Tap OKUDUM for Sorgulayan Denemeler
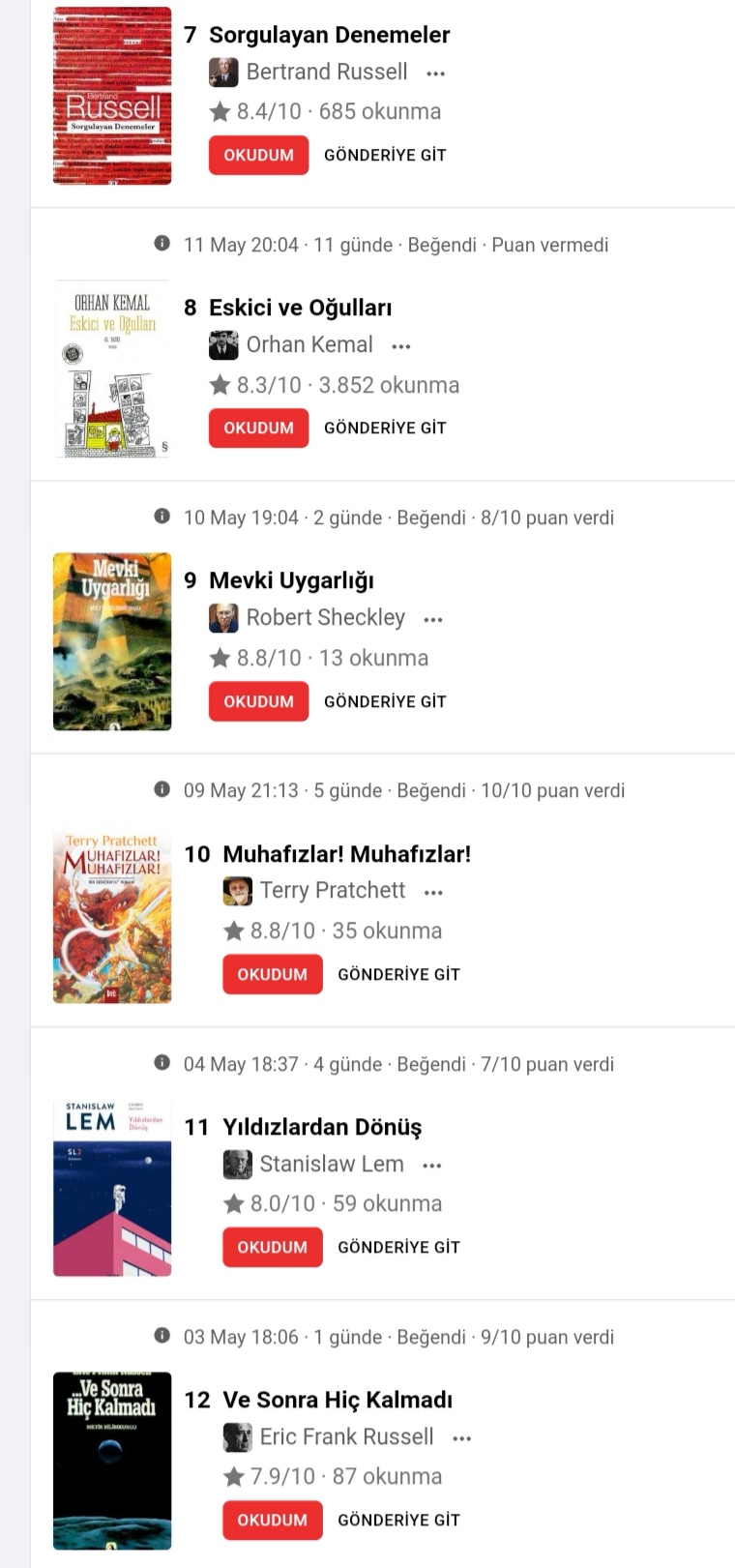Viewport: 735px width, 1568px height. pos(258,155)
